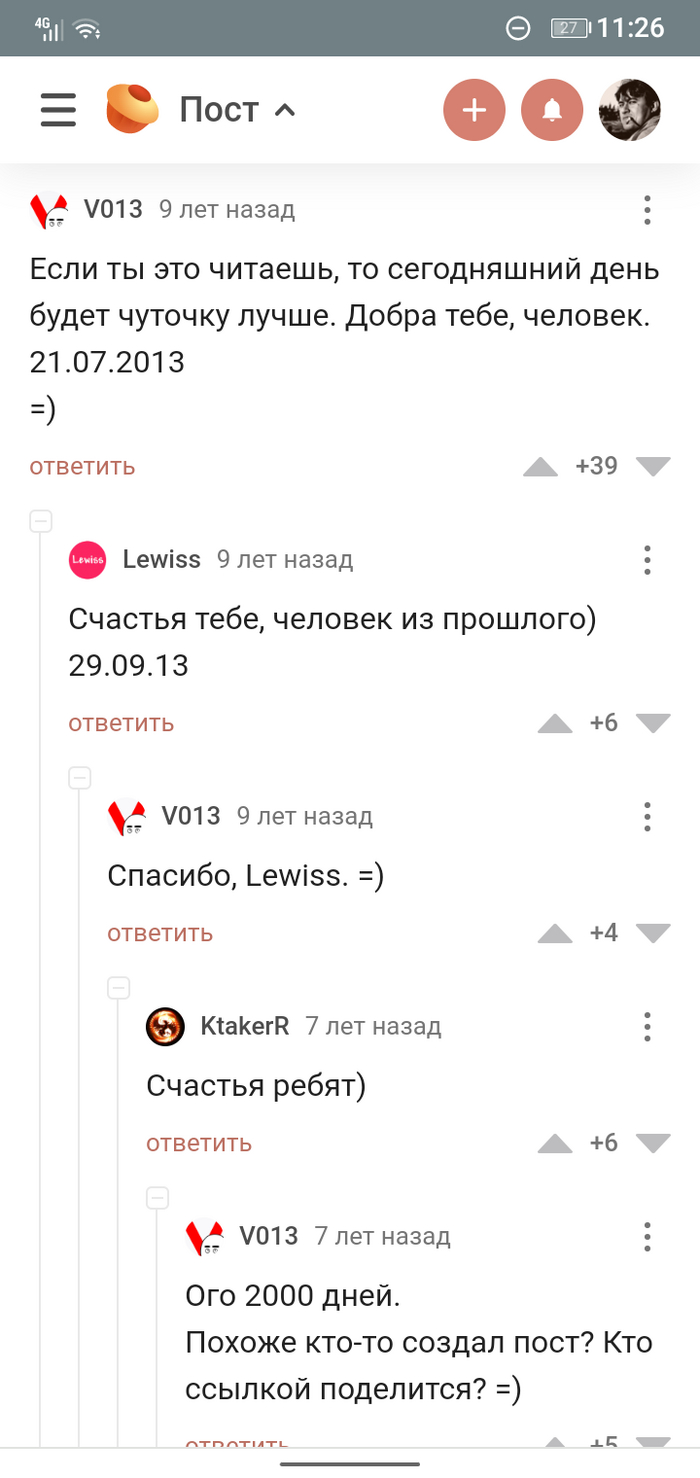700x1478 pixels.
Task: Expand the Пост dropdown in header
Action: (x=237, y=109)
